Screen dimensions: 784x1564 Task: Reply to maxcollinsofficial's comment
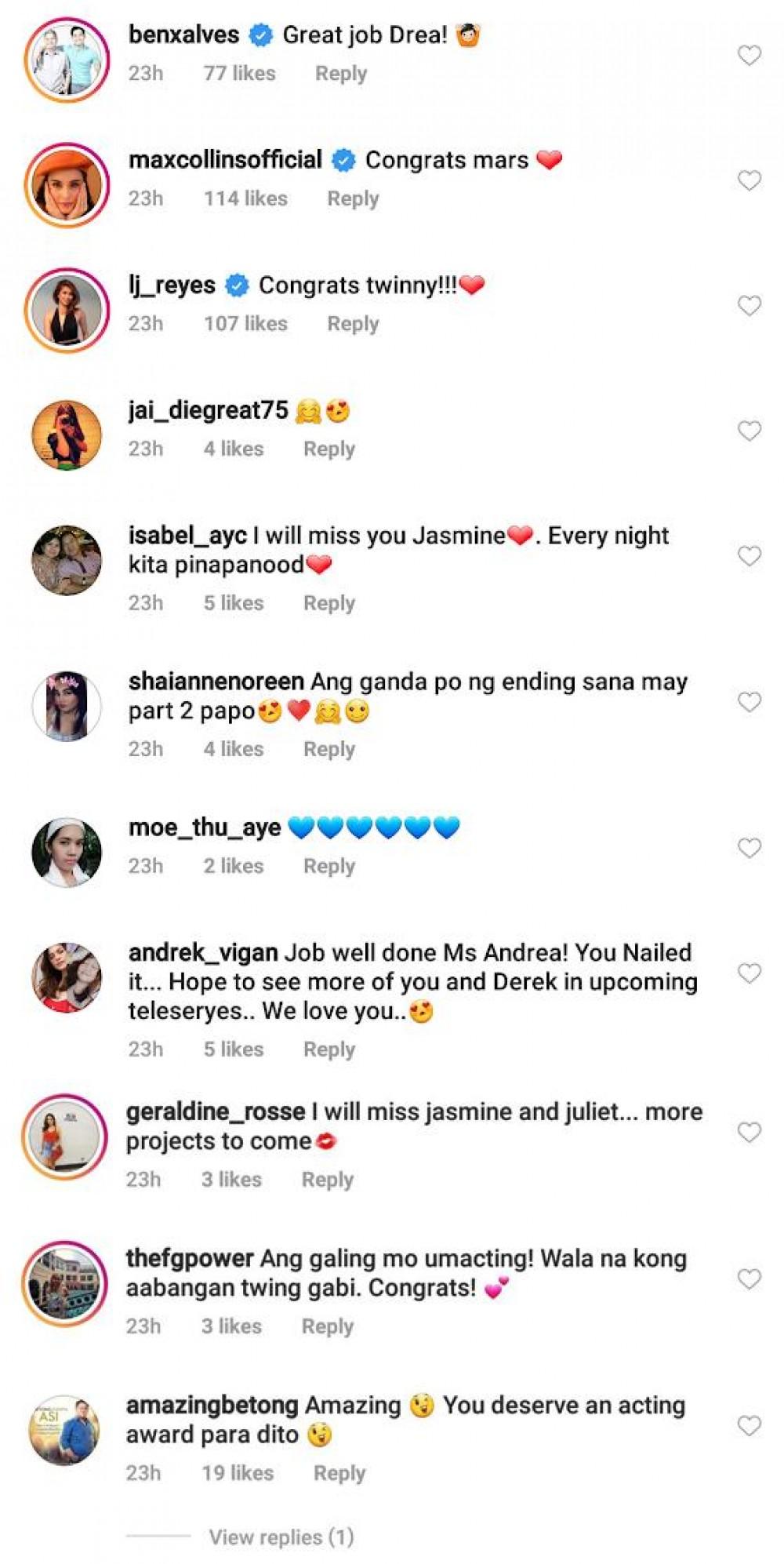(353, 198)
